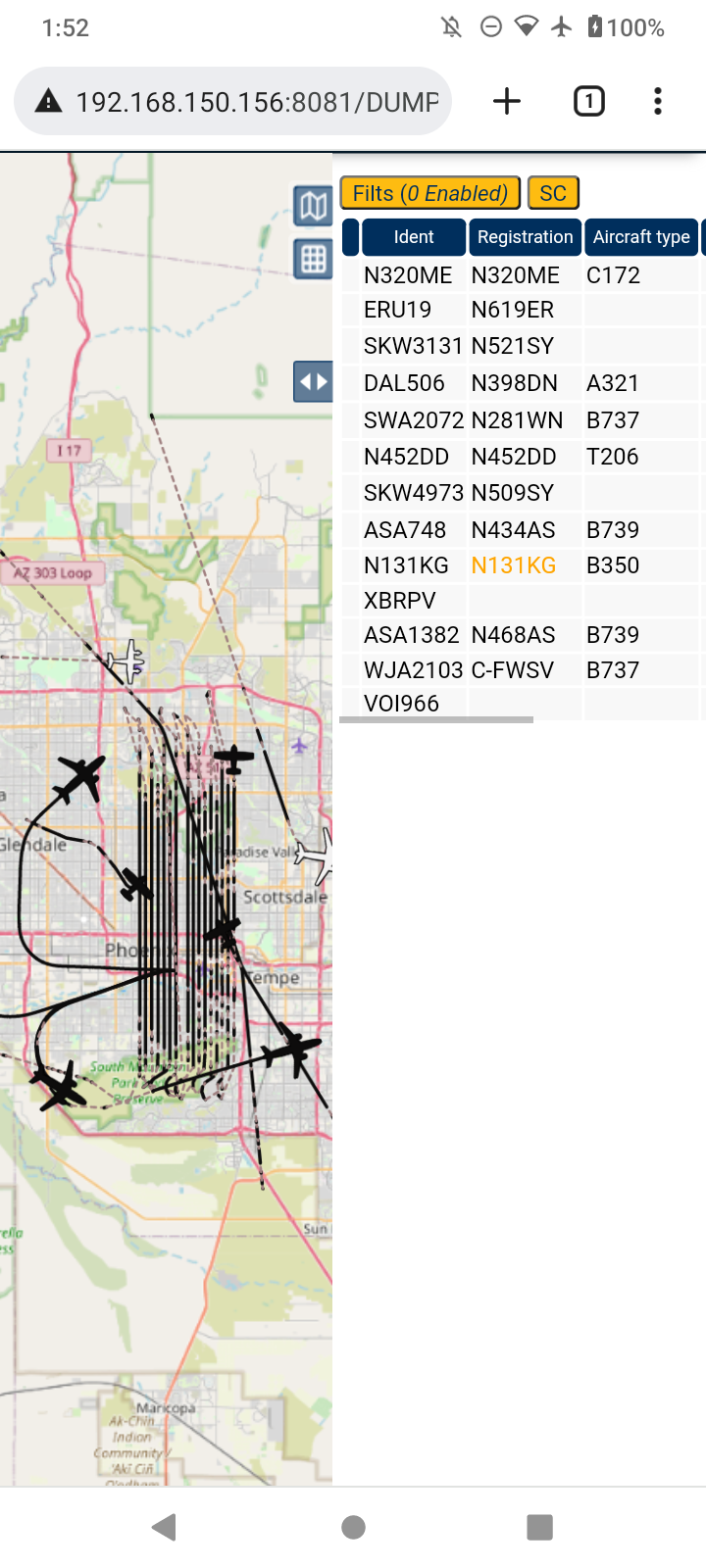
Task: Toggle the sidebar with the arrows button
Action: coord(313,381)
